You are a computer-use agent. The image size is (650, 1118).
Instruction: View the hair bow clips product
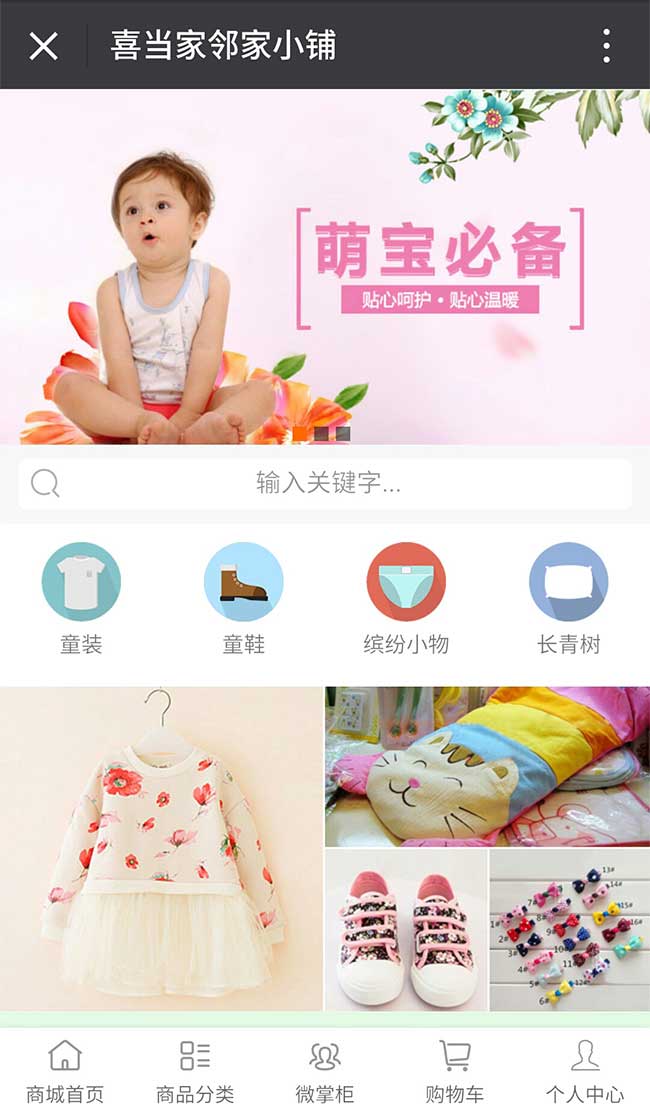(x=569, y=930)
